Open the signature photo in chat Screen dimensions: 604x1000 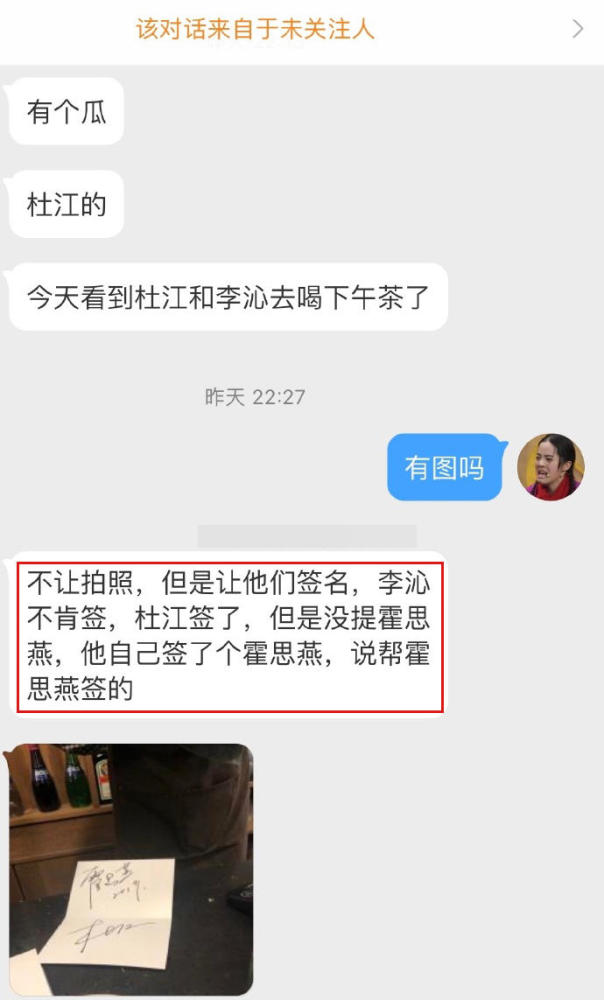(x=131, y=869)
